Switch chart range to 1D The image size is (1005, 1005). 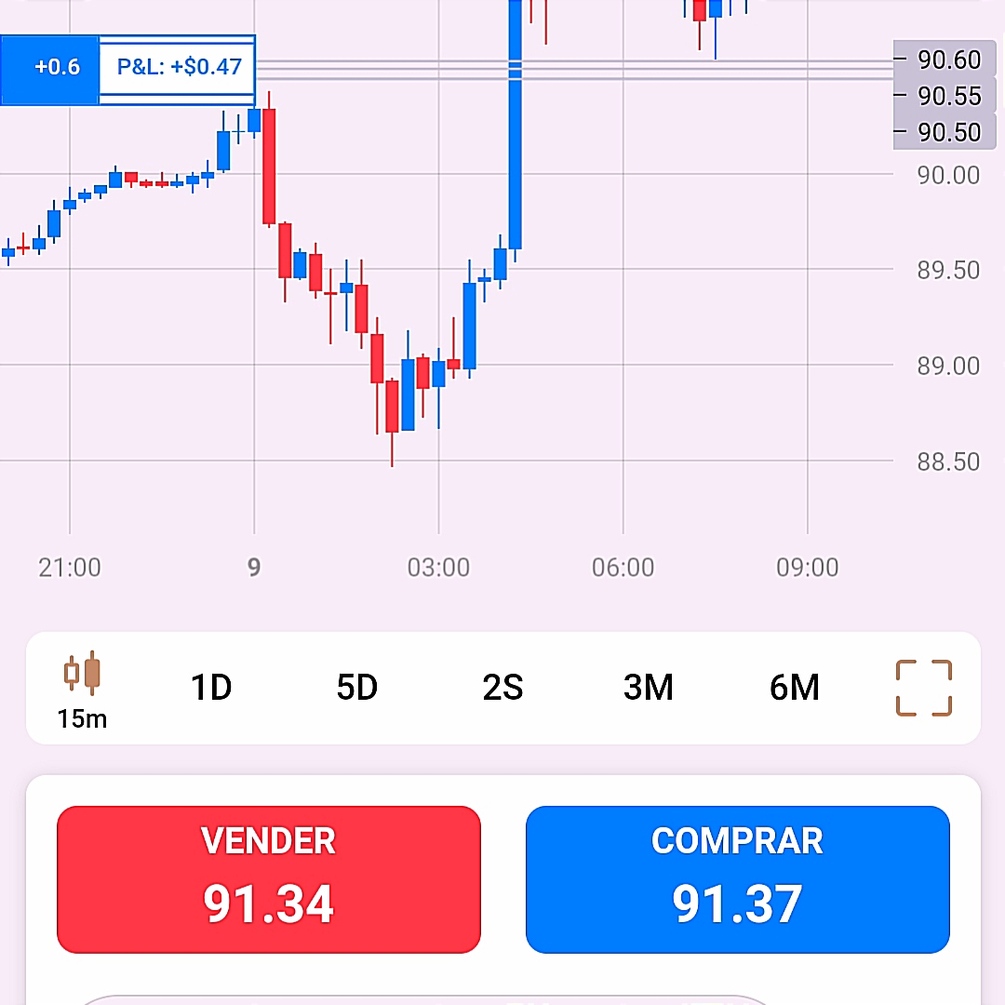[211, 688]
